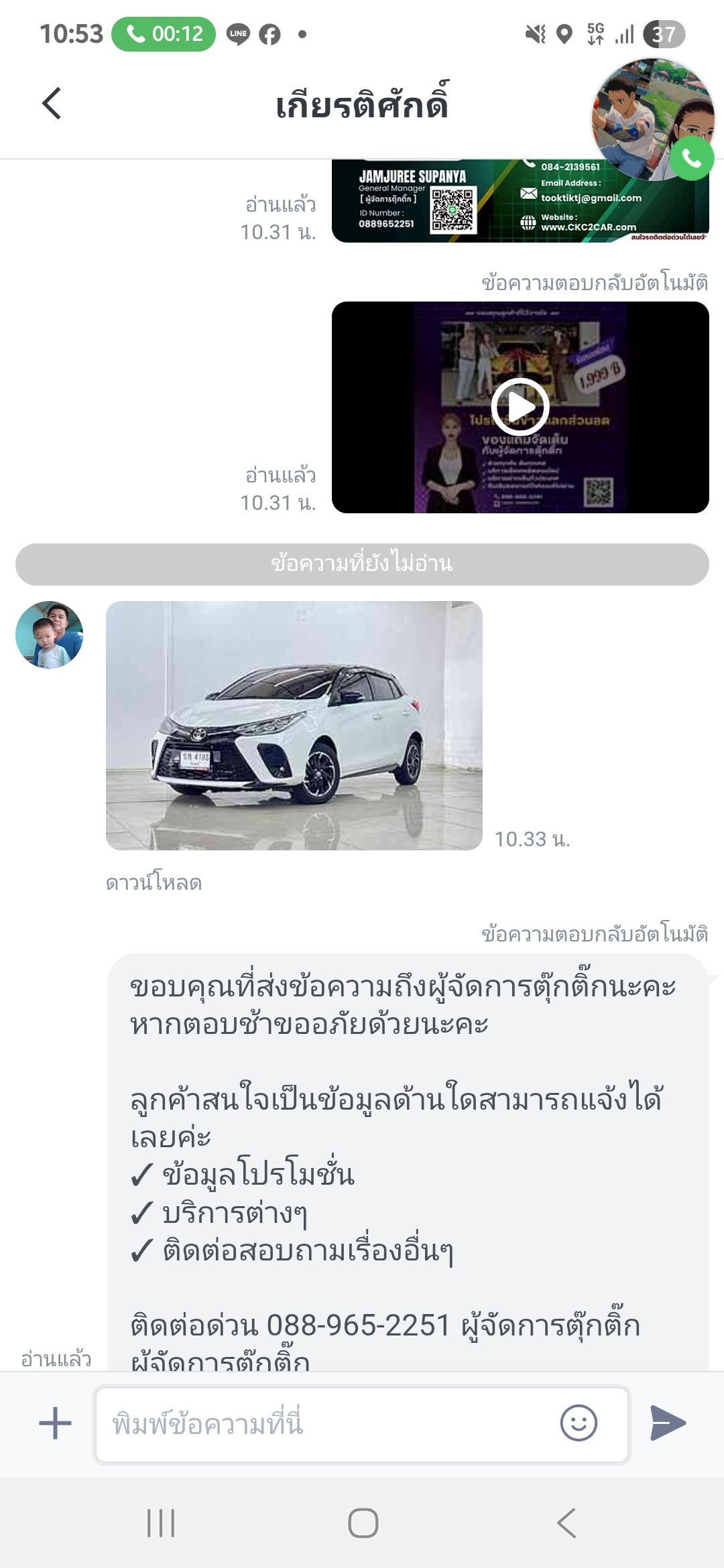Play the promotional video message
724x1568 pixels.
(520, 407)
